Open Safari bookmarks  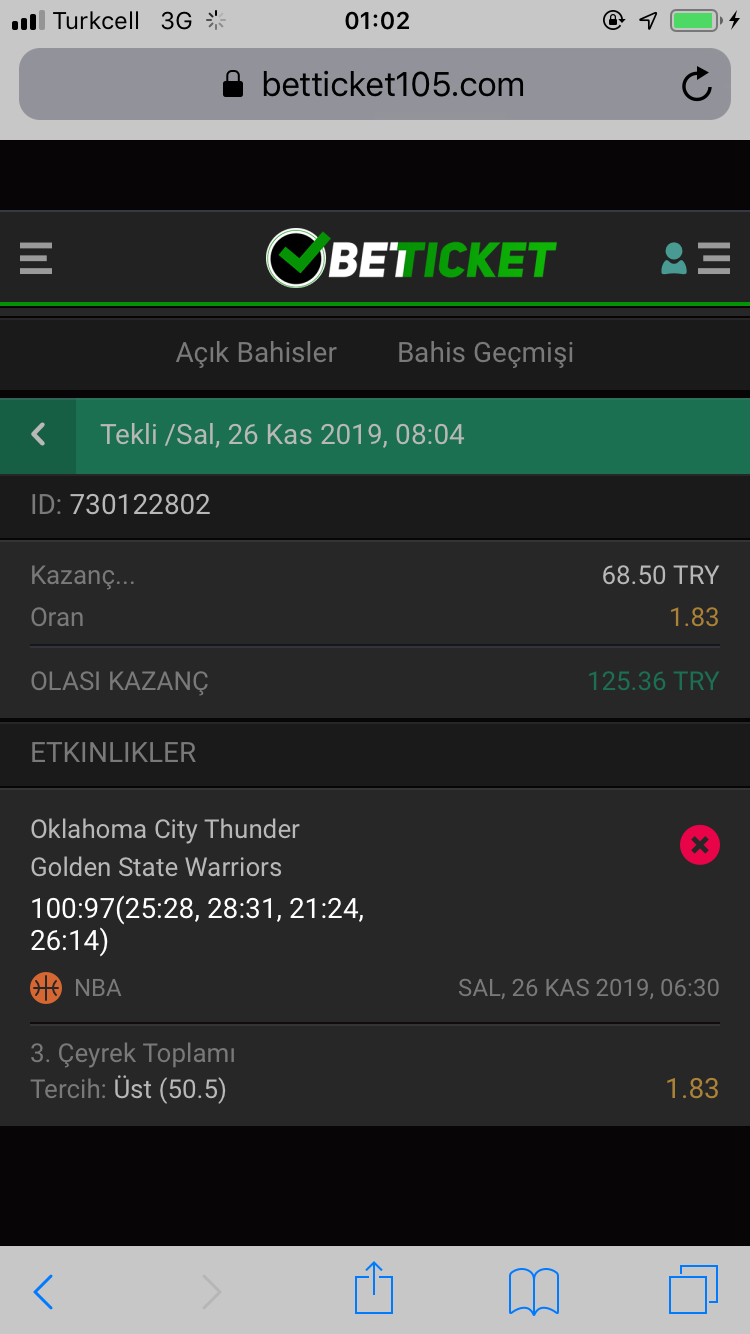coord(534,1291)
